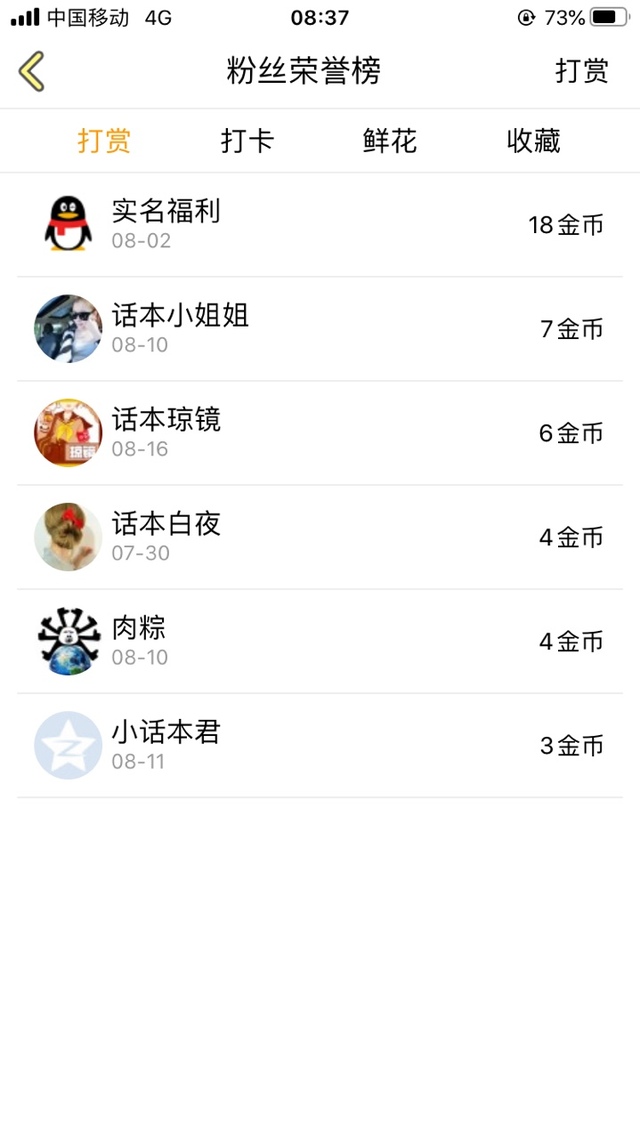Switch to the 鲜花 tab
The image size is (640, 1139).
(x=390, y=141)
